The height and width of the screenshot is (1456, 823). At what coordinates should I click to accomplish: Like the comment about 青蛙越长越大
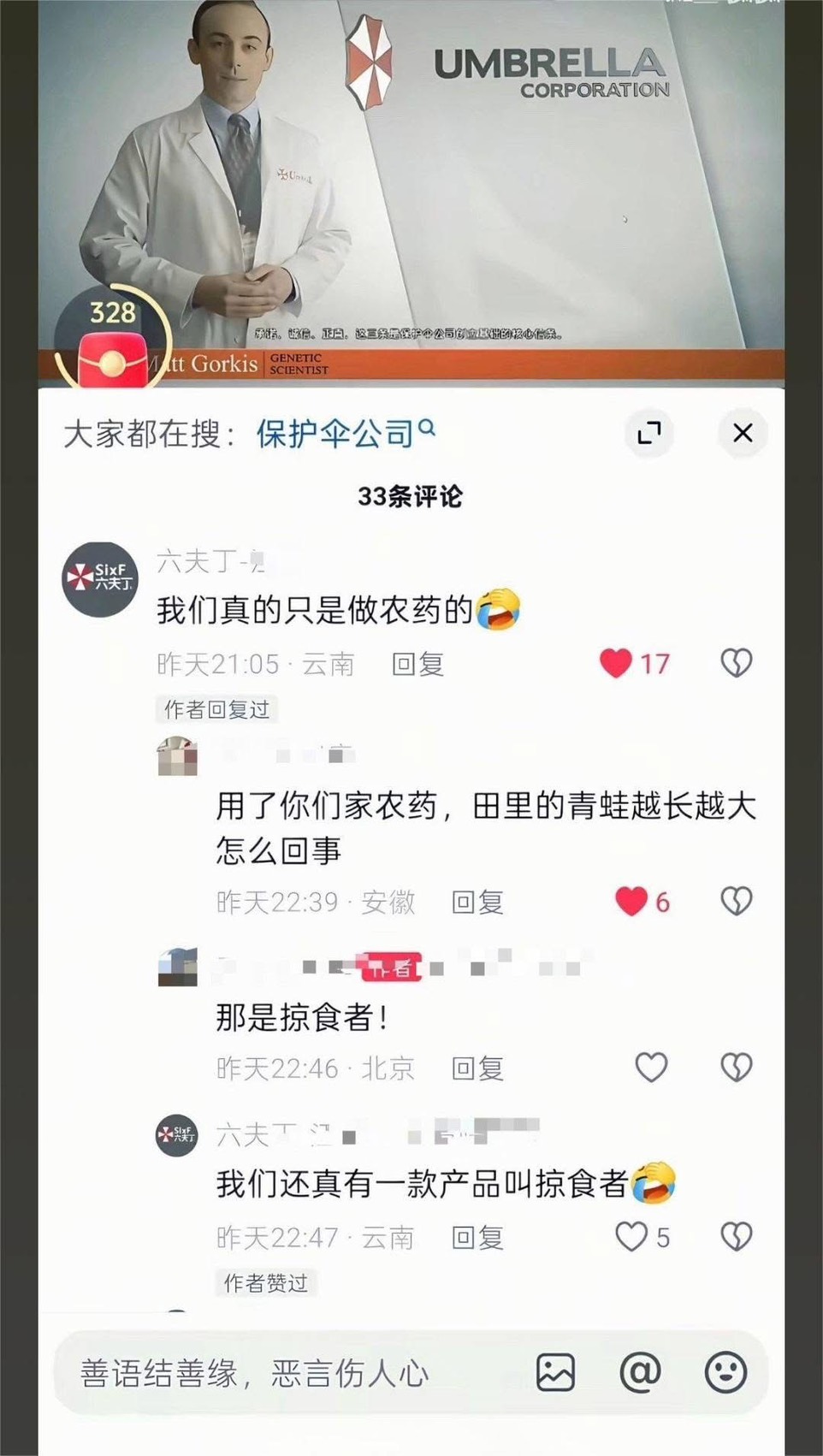[x=631, y=901]
